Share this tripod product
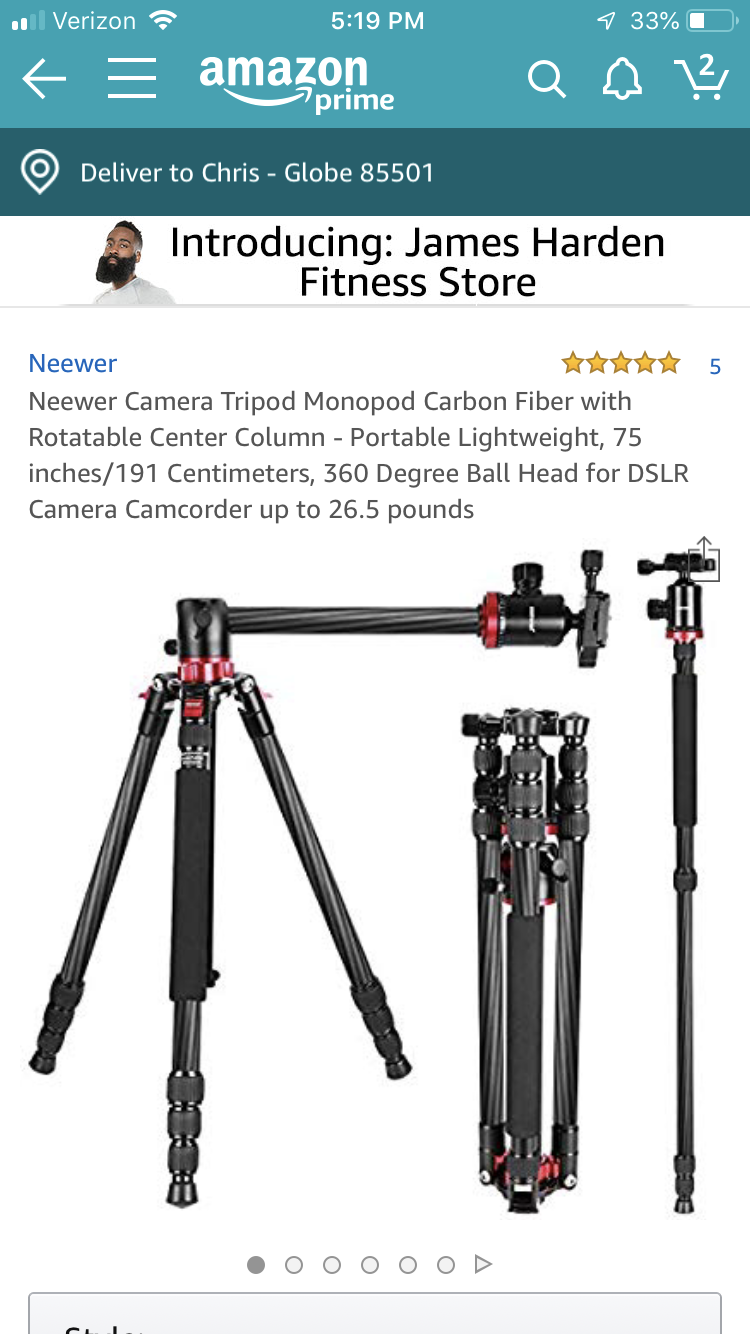 point(704,558)
